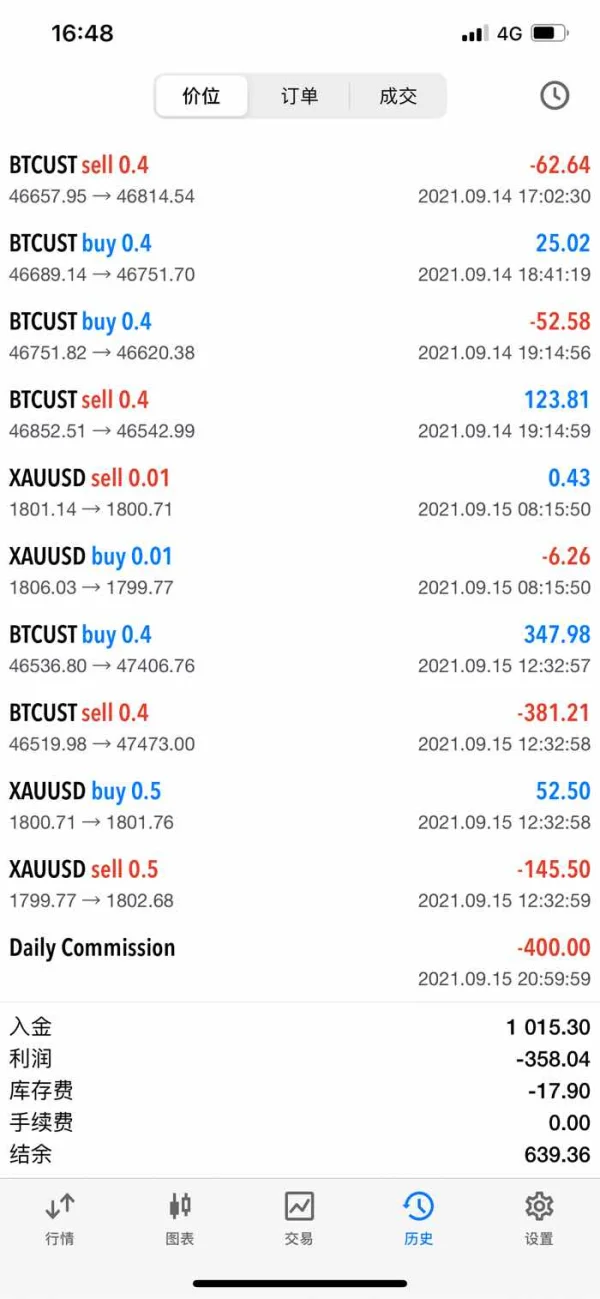This screenshot has height=1299, width=600.
Task: Expand the XAUUSD buy 0.5 trade
Action: 300,806
